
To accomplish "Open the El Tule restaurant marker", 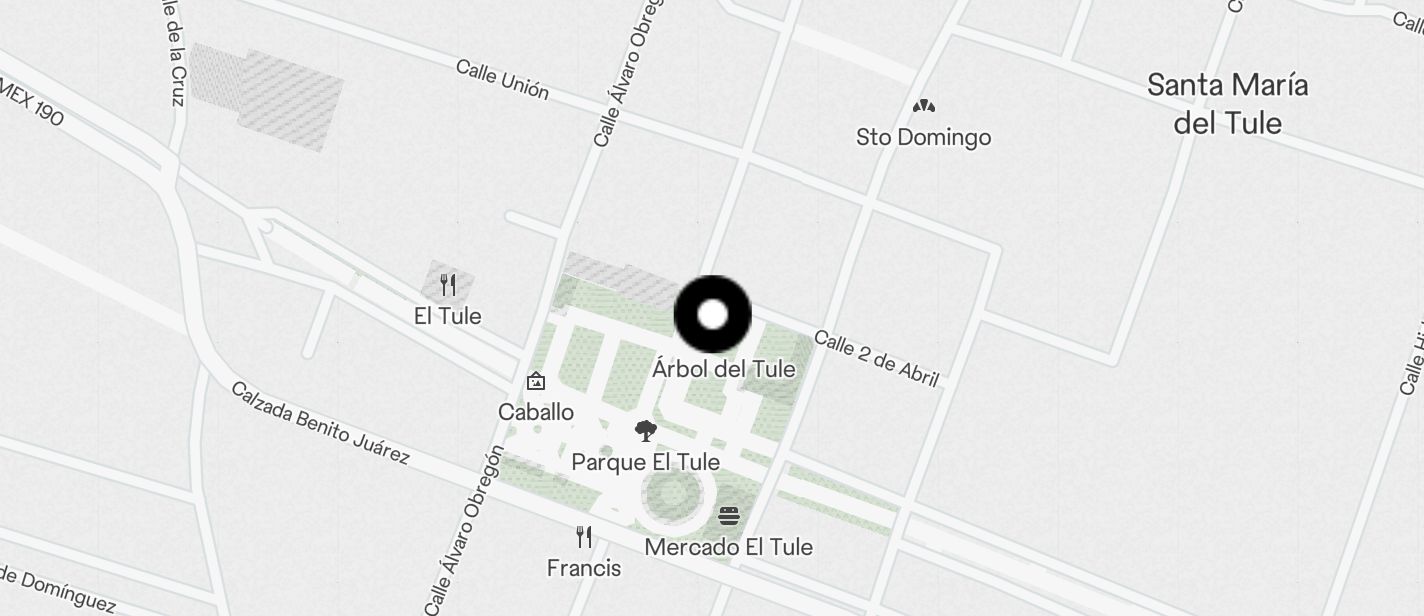I will tap(448, 286).
